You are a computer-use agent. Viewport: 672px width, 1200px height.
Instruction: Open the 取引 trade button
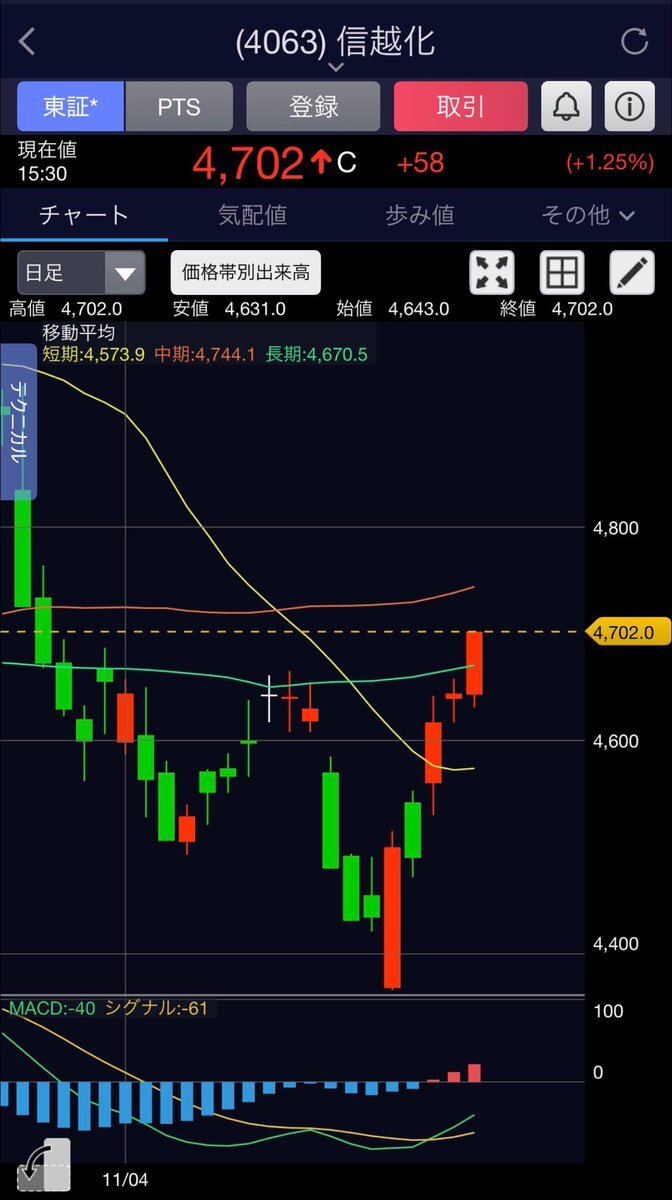(x=460, y=107)
